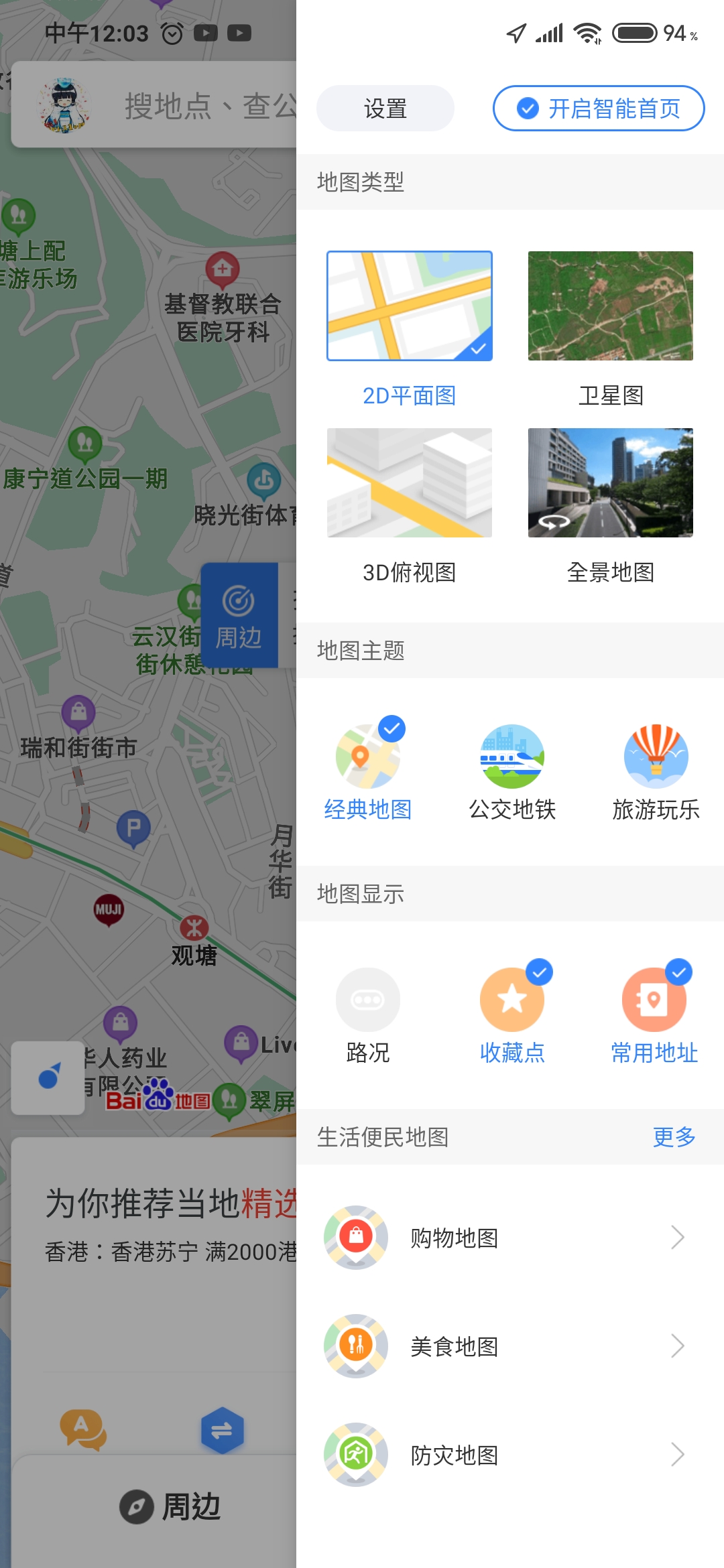Select the 2D平面图 map type
The width and height of the screenshot is (724, 1568).
coord(409,306)
